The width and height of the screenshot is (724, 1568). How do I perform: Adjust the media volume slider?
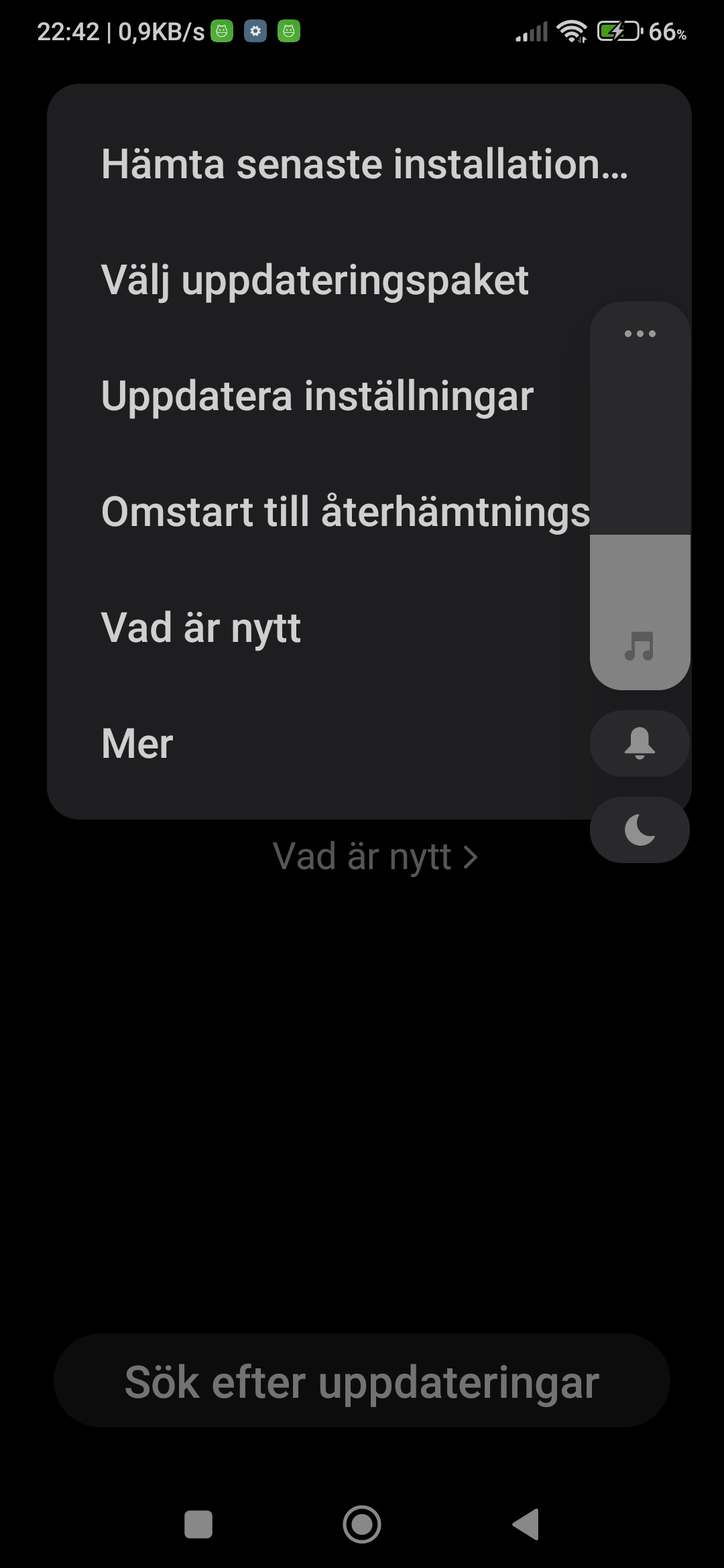click(640, 496)
